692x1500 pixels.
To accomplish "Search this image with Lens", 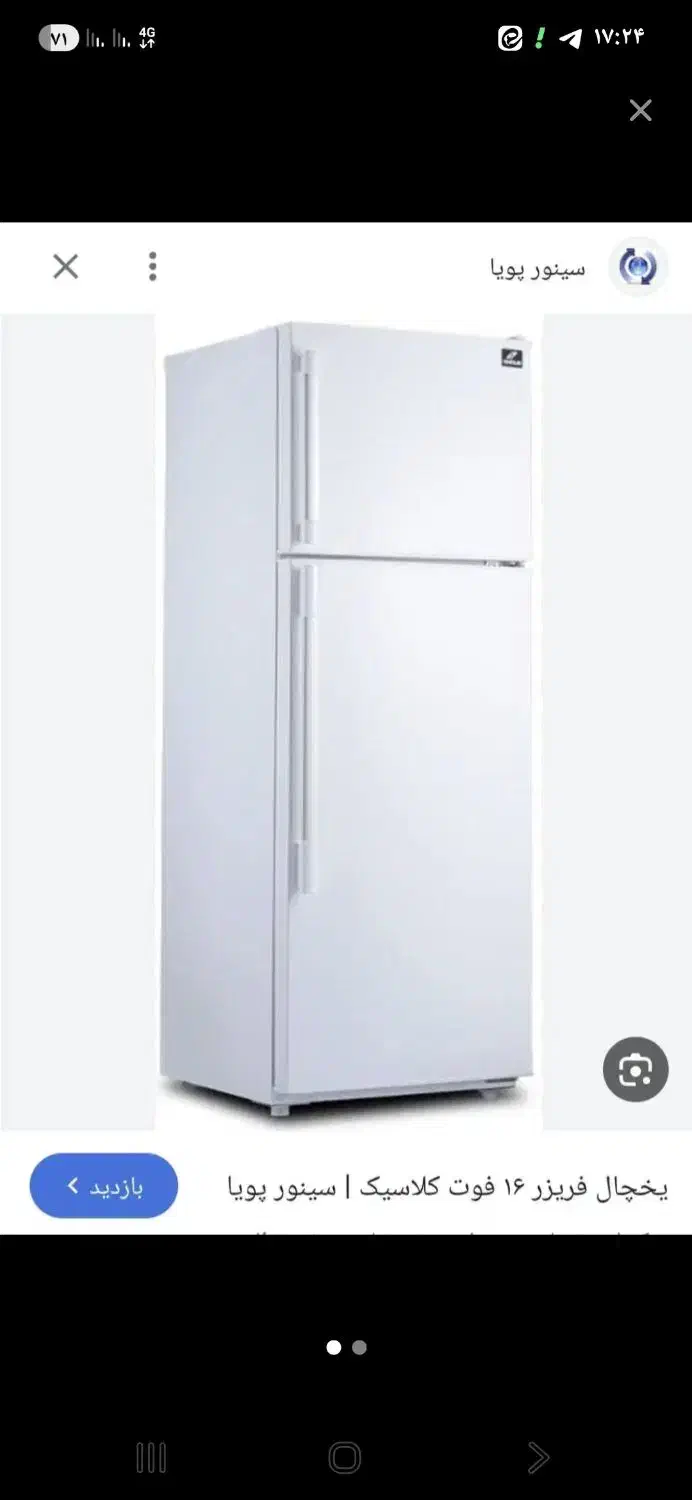I will [635, 1069].
